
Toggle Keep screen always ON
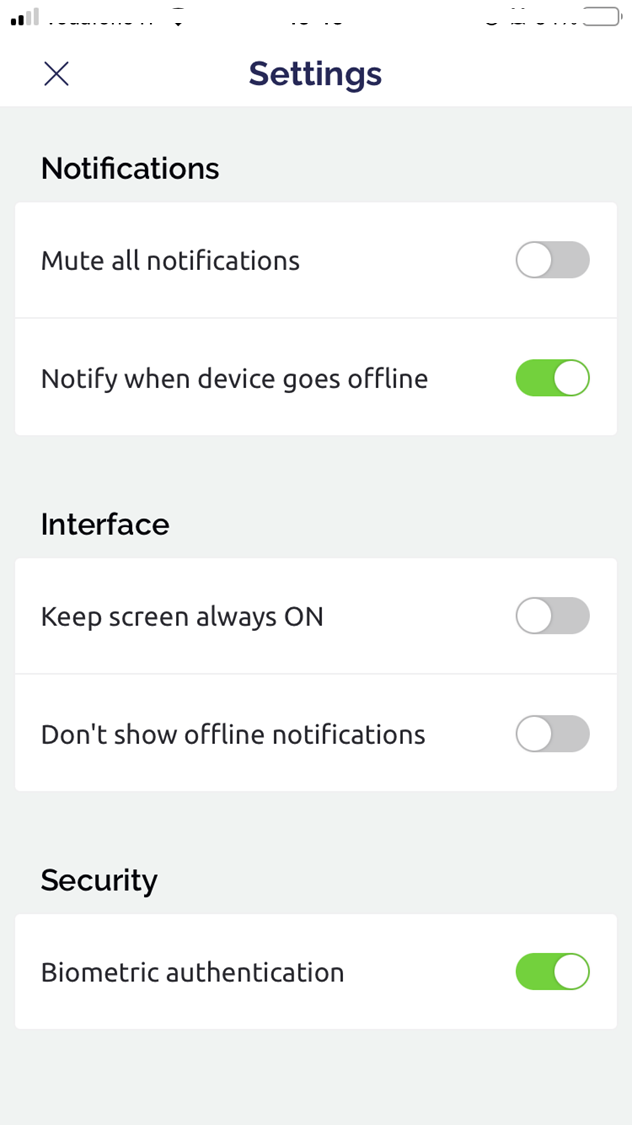[x=552, y=616]
